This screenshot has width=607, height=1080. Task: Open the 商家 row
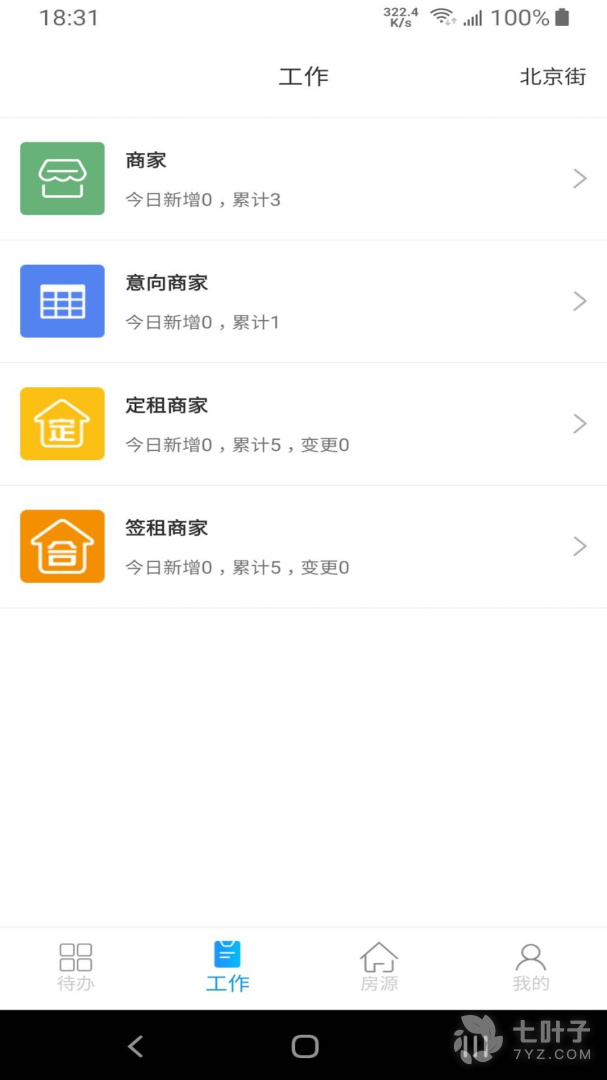pyautogui.click(x=303, y=179)
